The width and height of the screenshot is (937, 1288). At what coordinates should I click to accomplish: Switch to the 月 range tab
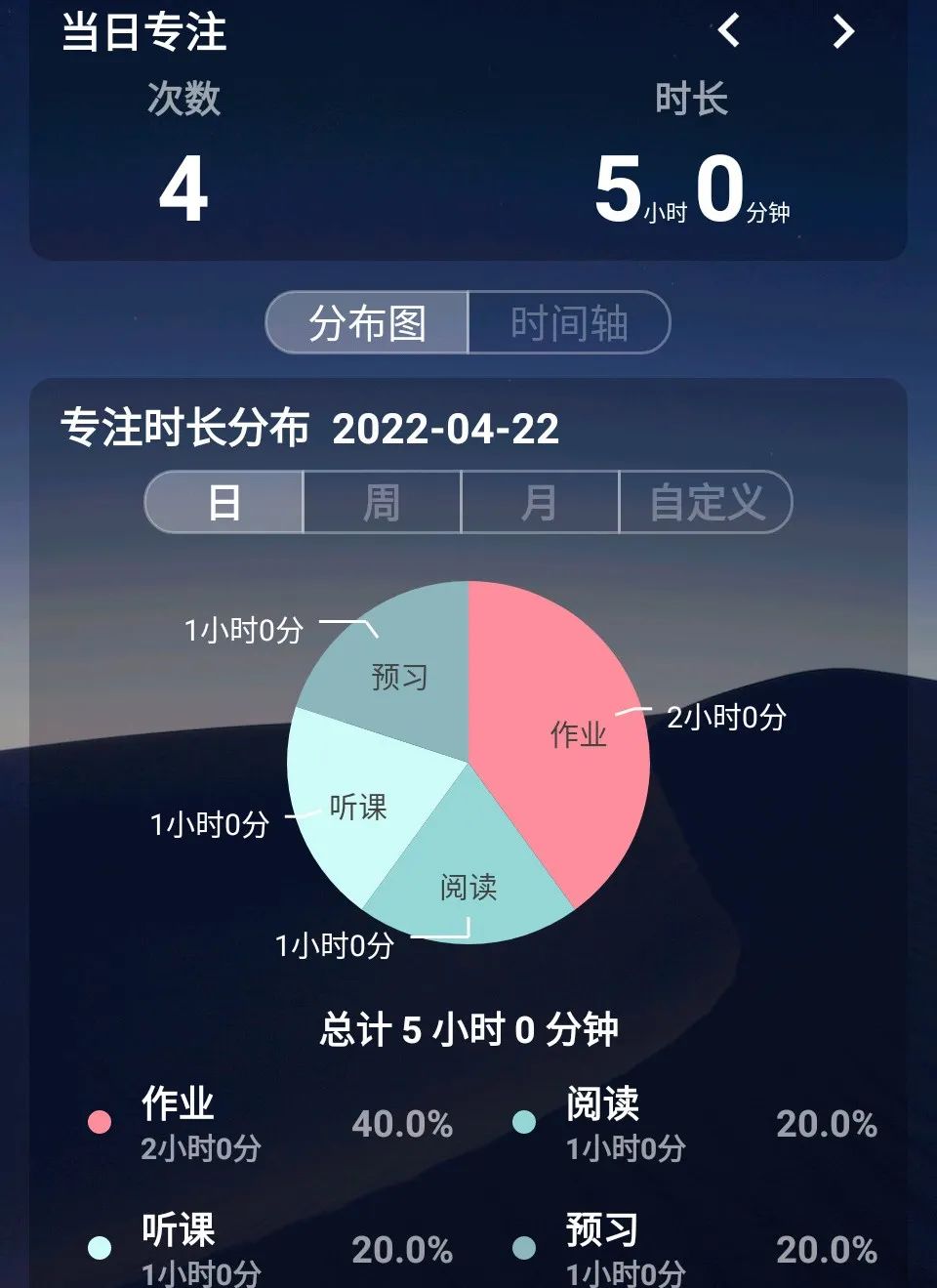[x=540, y=502]
